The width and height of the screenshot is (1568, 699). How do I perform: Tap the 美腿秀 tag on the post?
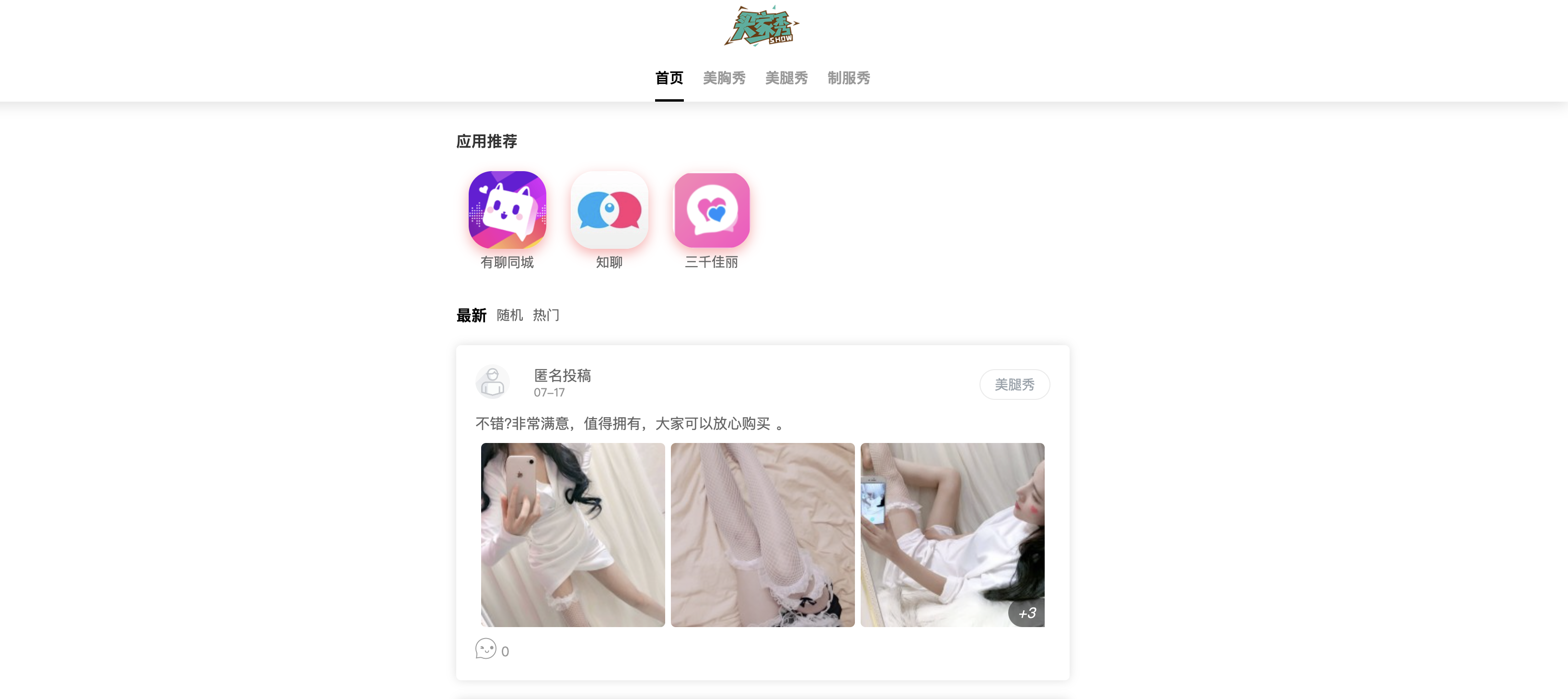(1014, 385)
